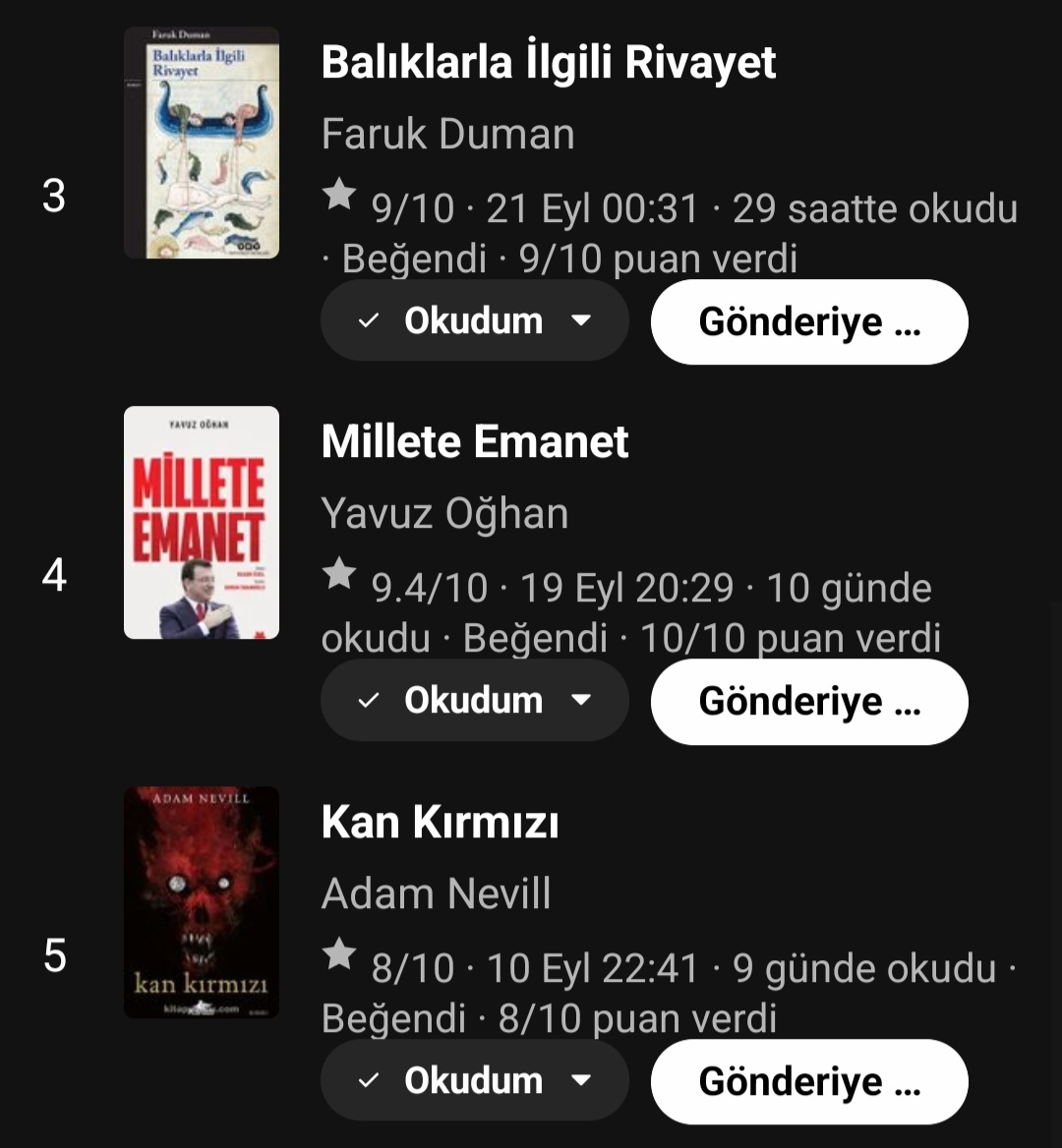Viewport: 1062px width, 1148px height.
Task: Tap Gönderiye button for Millete Emanet
Action: click(x=809, y=702)
